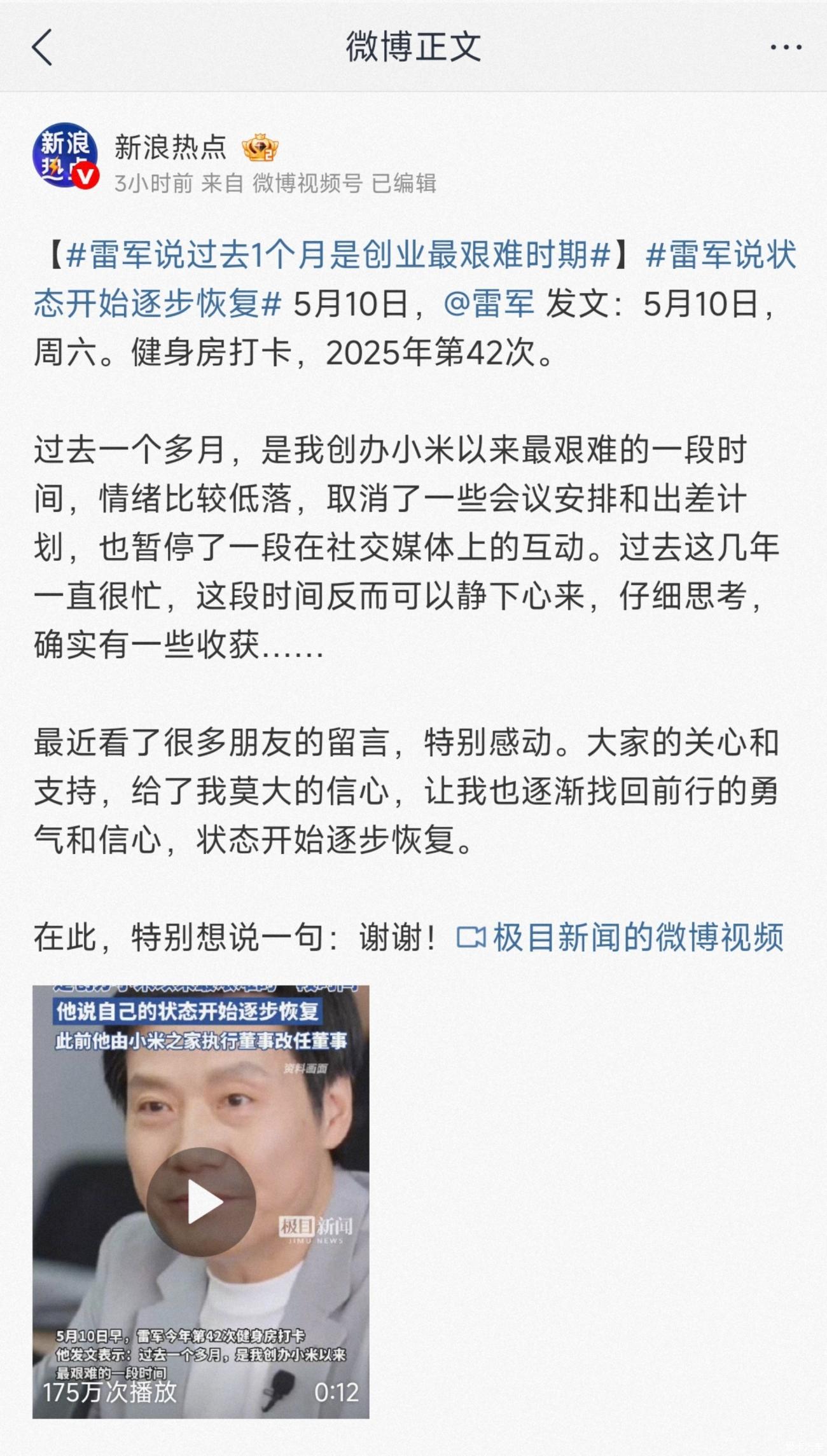Visit the @雷军 mention
827x1456 pixels.
[489, 304]
